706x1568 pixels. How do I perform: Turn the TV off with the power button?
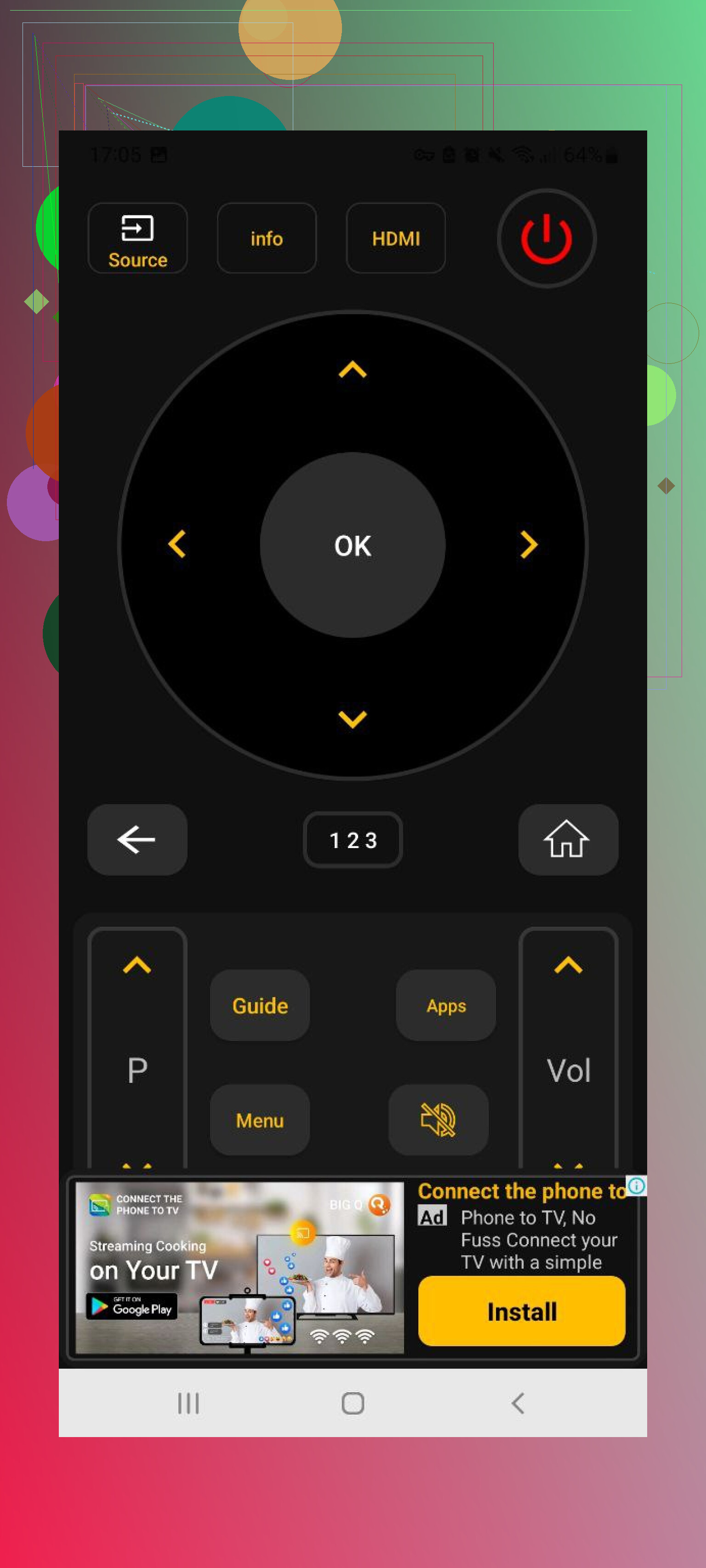click(x=547, y=238)
